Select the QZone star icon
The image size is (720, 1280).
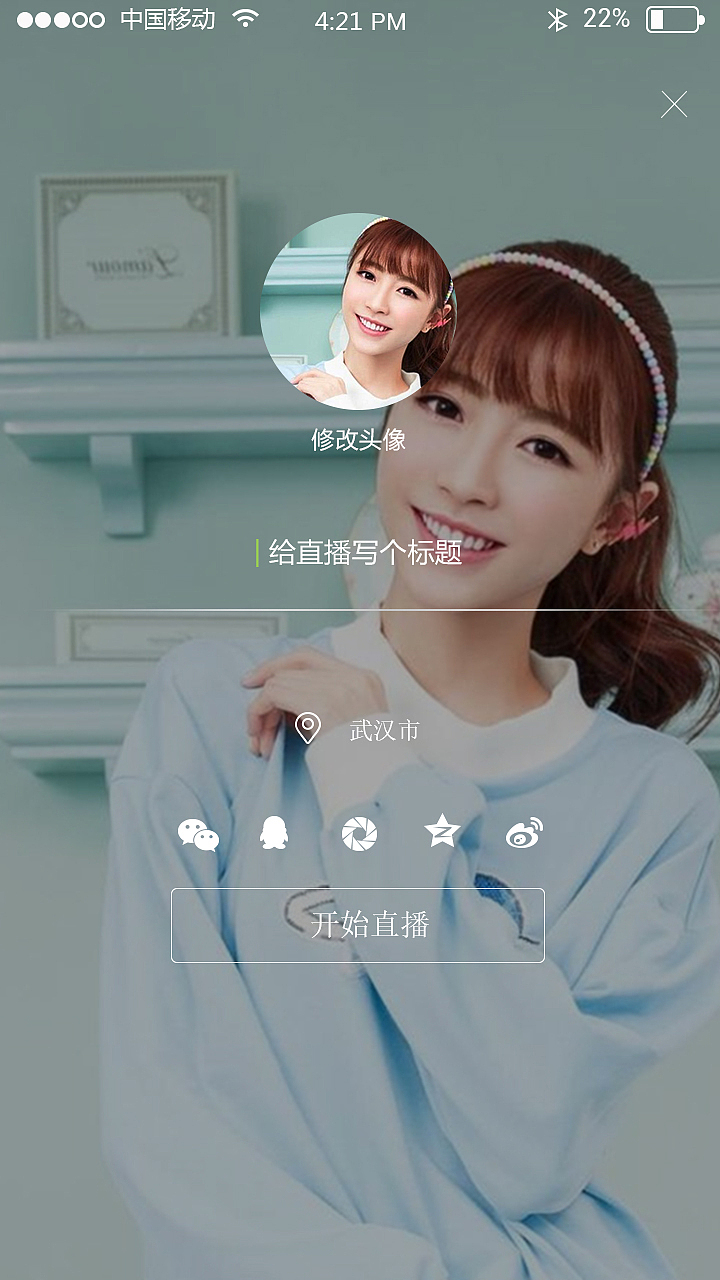(440, 833)
